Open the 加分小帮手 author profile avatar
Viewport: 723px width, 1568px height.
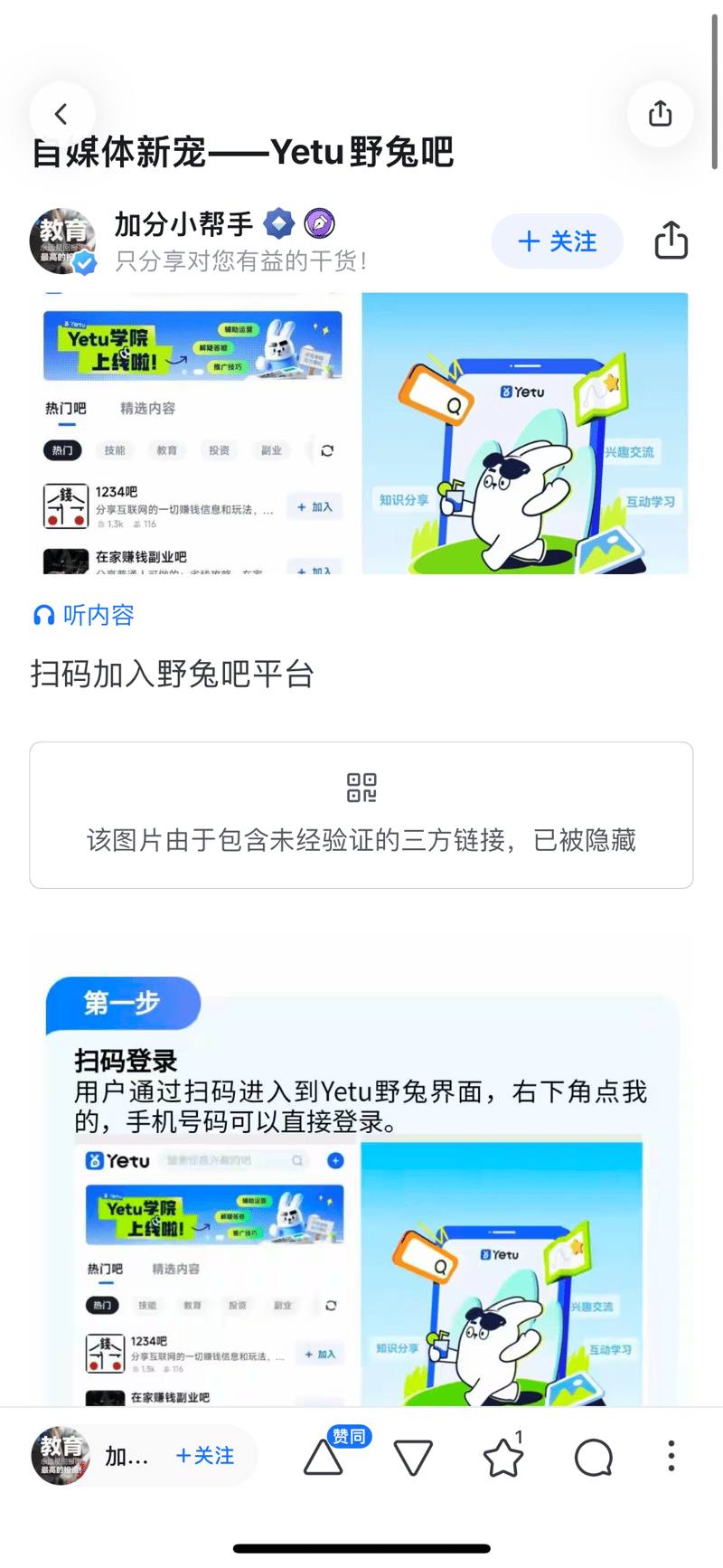tap(61, 241)
